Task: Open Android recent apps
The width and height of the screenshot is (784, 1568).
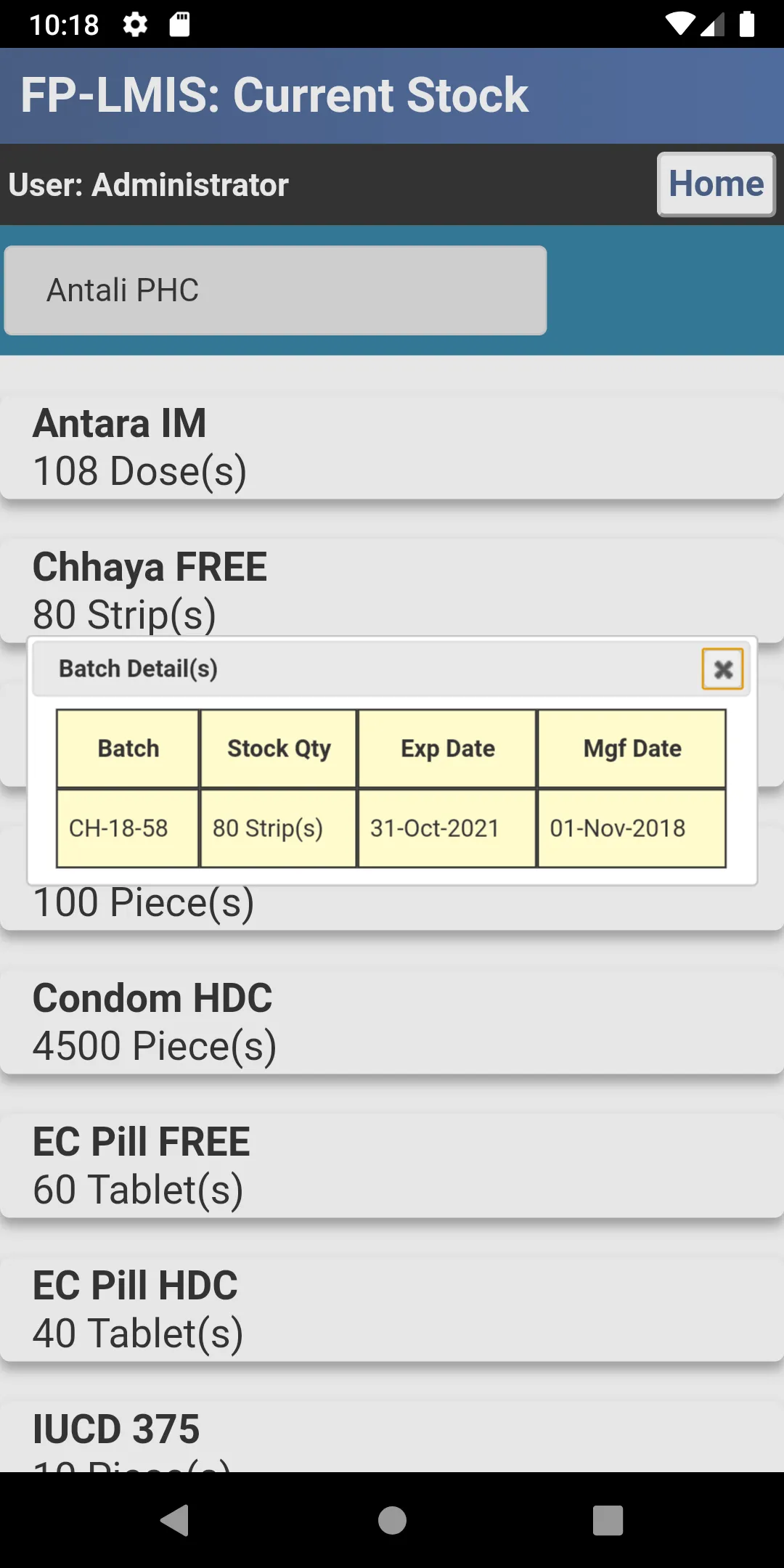Action: [608, 1520]
